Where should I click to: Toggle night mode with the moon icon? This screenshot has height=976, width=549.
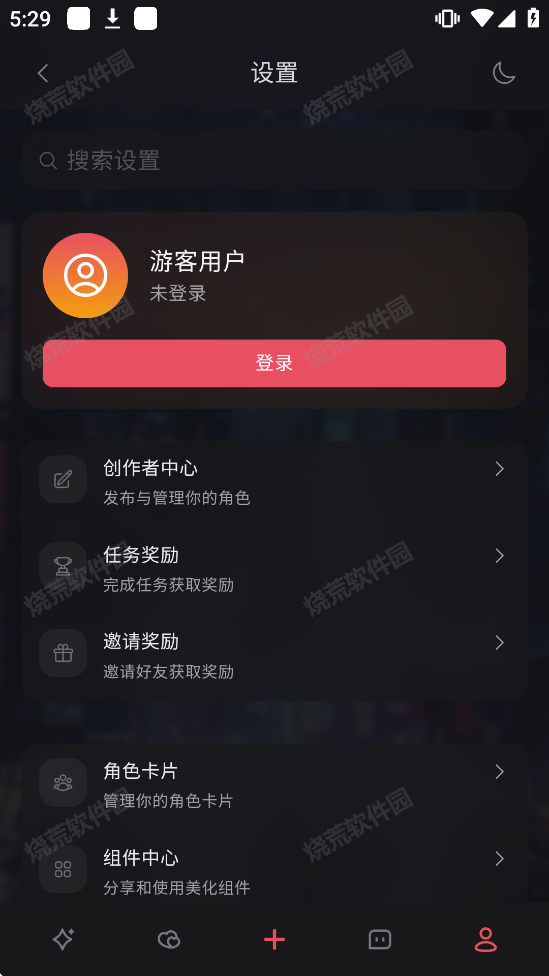pyautogui.click(x=504, y=73)
